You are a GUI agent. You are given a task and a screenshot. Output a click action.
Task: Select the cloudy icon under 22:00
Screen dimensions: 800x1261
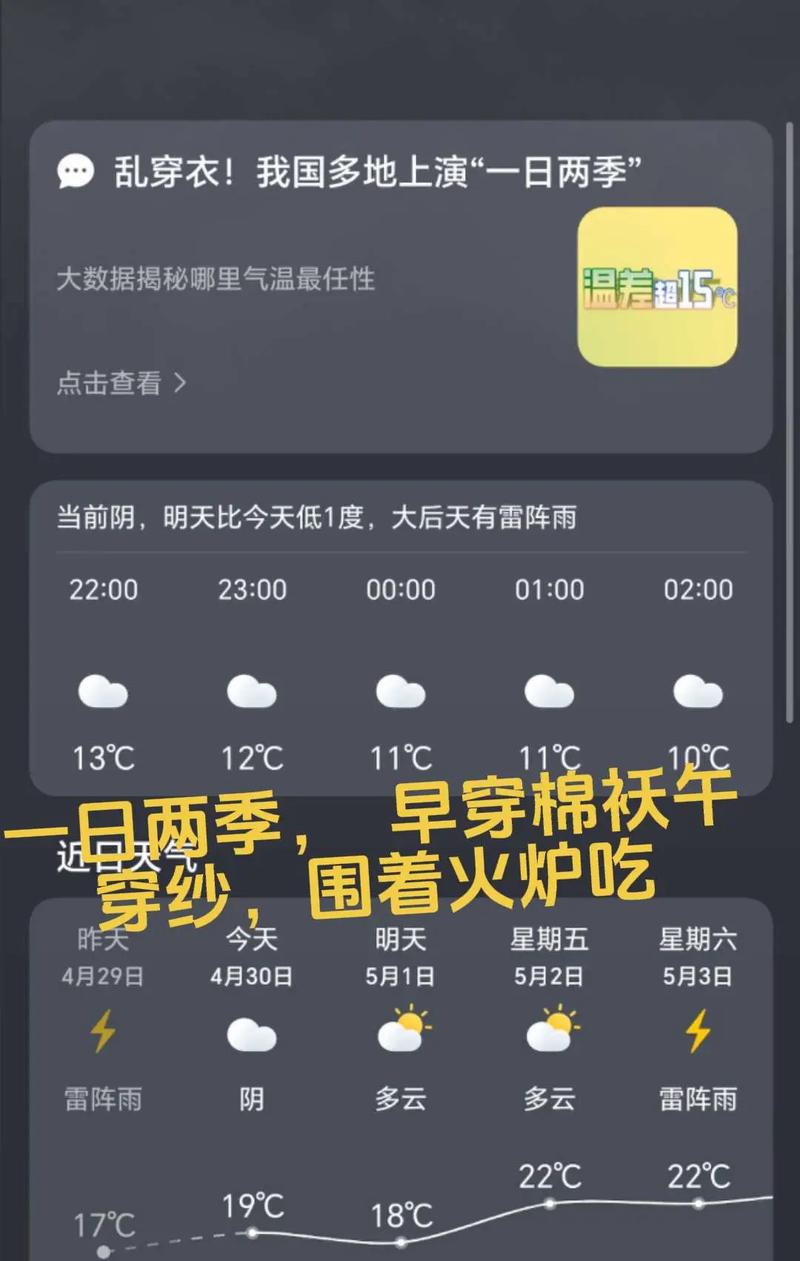pos(104,692)
